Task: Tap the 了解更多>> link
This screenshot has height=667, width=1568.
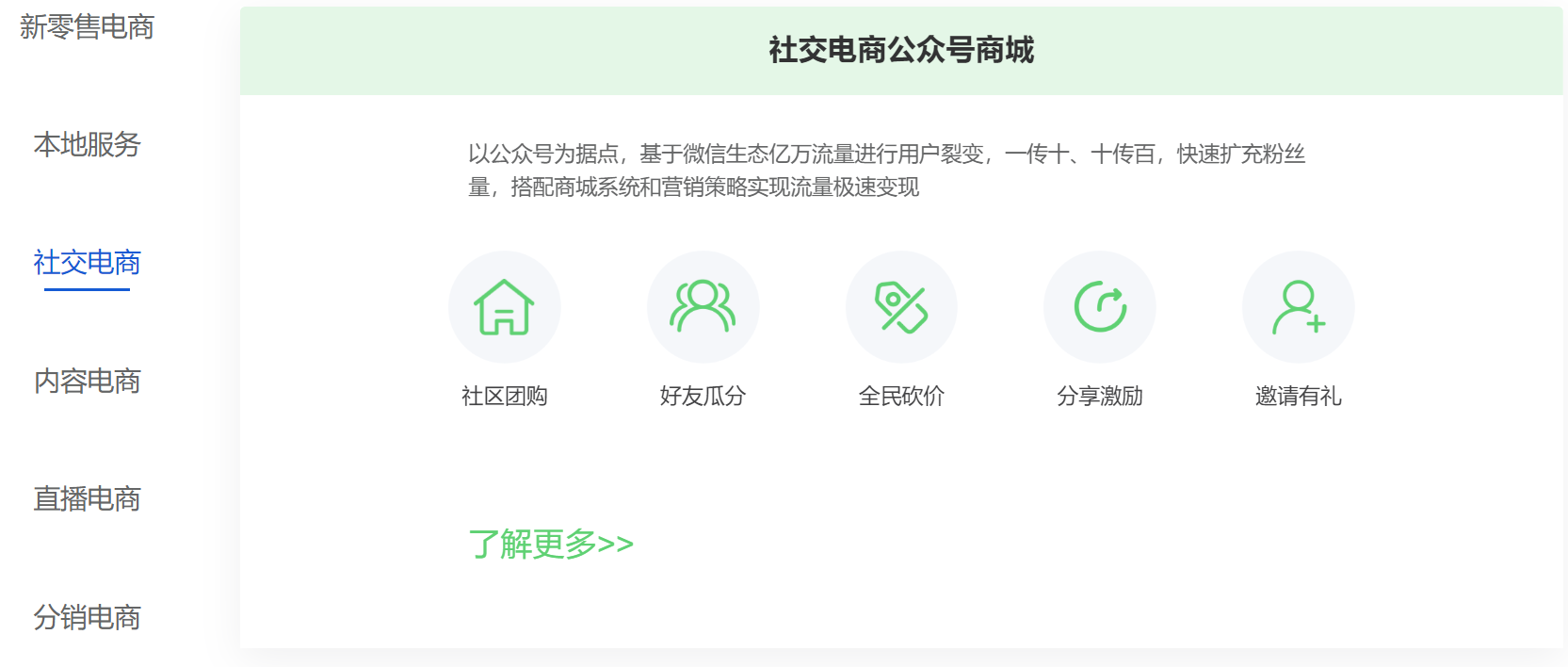Action: 551,544
